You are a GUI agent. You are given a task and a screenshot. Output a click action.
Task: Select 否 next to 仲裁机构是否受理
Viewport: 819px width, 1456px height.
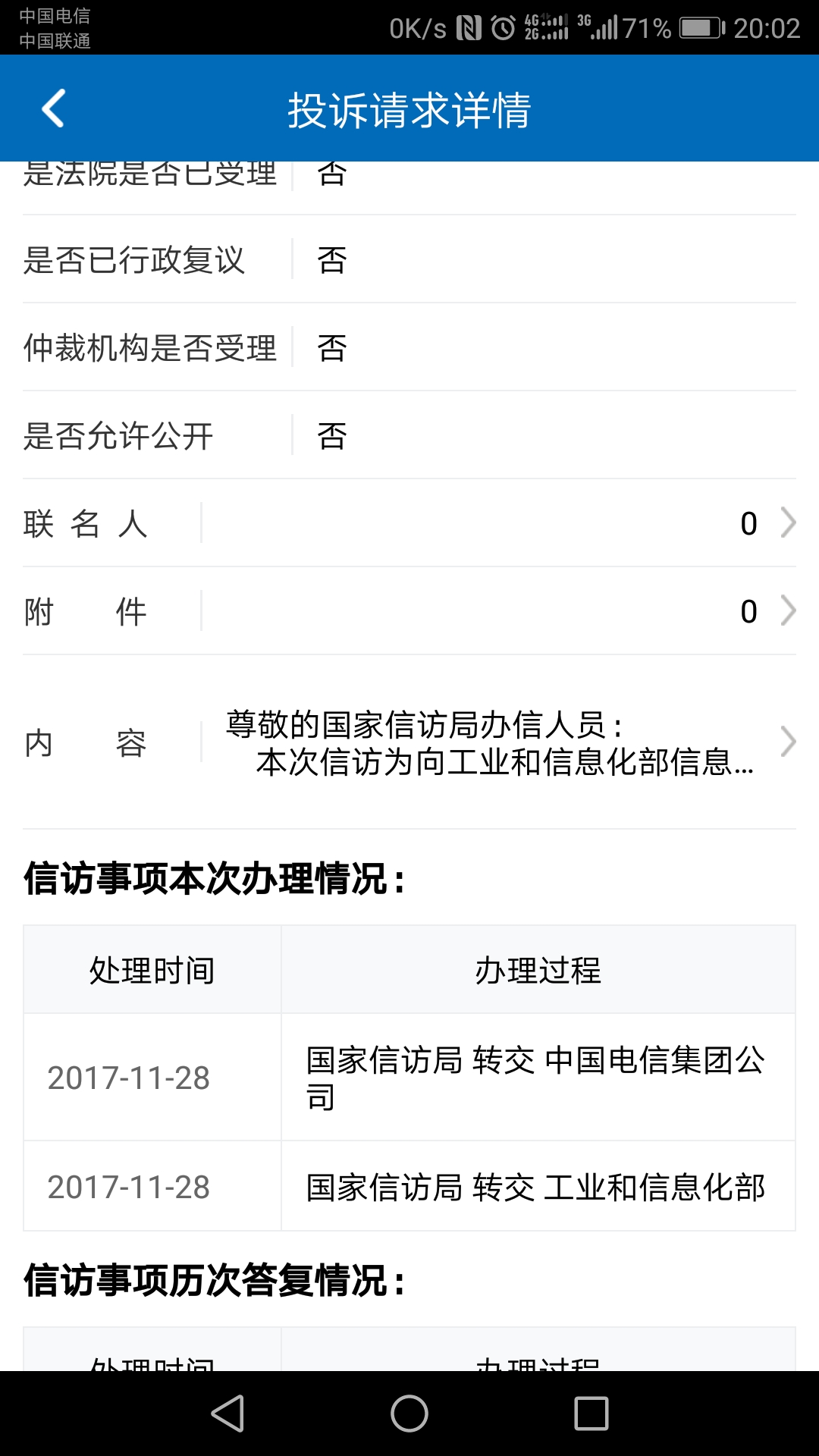click(x=331, y=348)
